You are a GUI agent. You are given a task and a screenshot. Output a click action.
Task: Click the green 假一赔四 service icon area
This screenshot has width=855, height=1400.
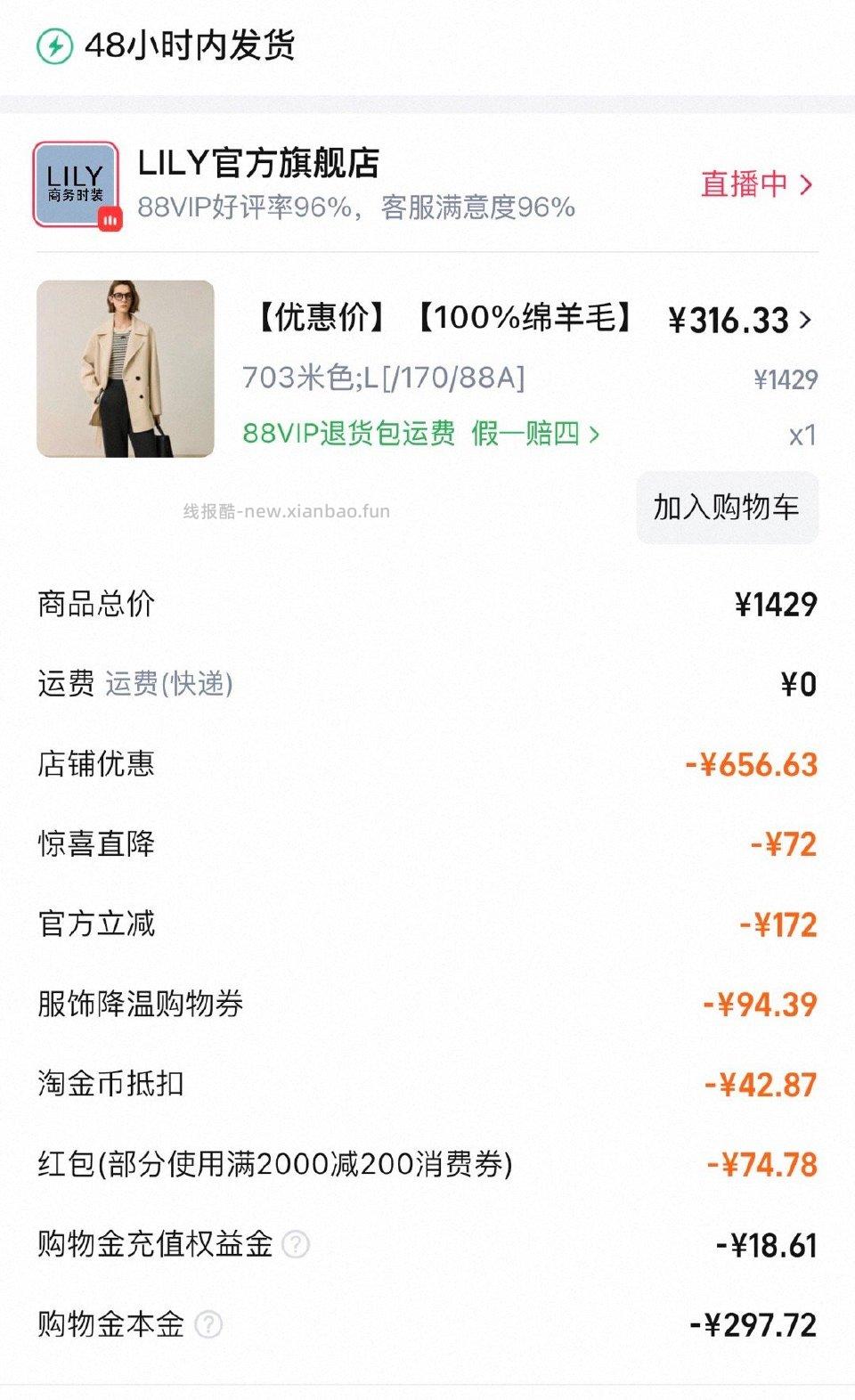529,435
